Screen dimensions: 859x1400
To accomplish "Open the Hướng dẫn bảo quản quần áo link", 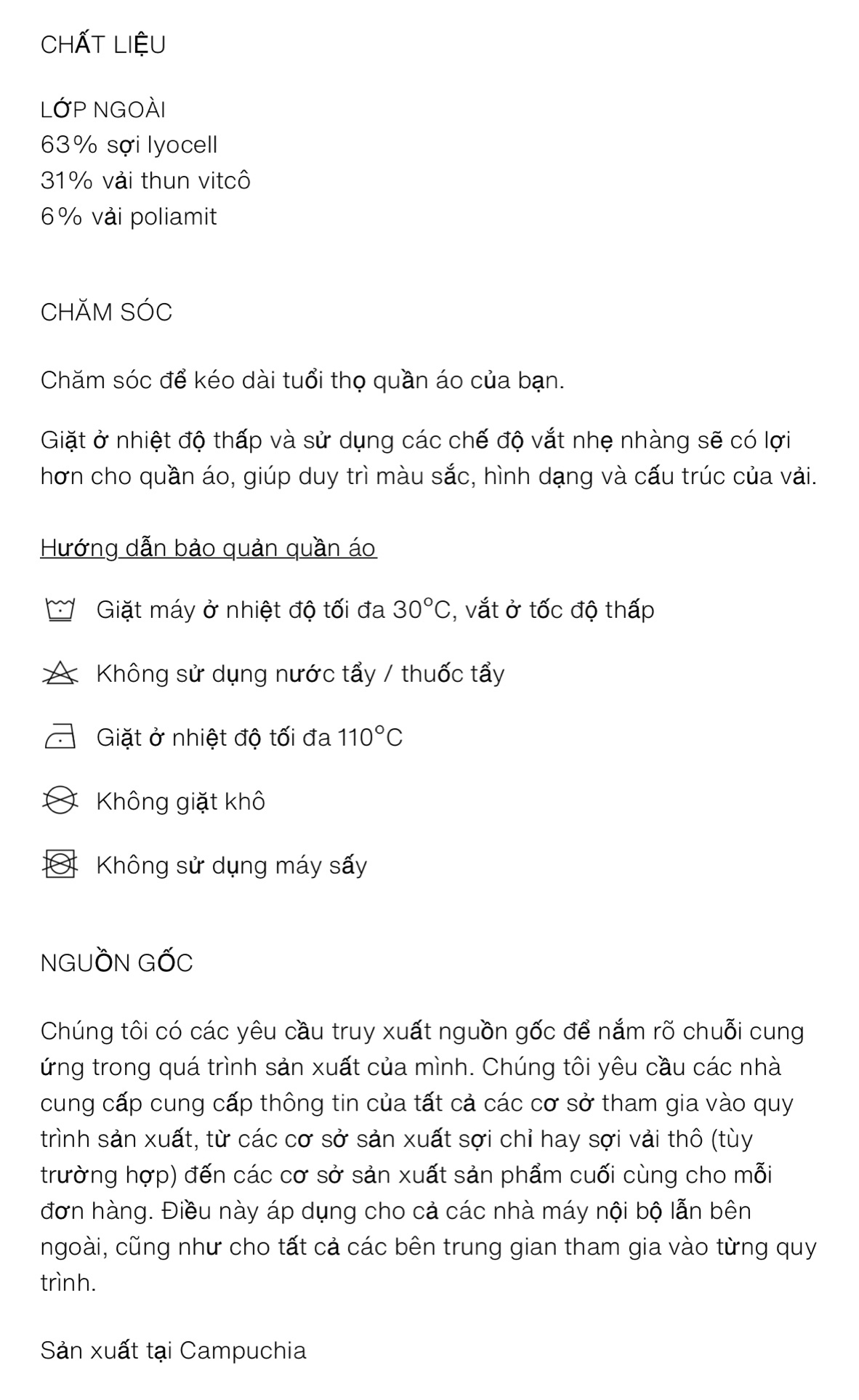I will click(209, 547).
